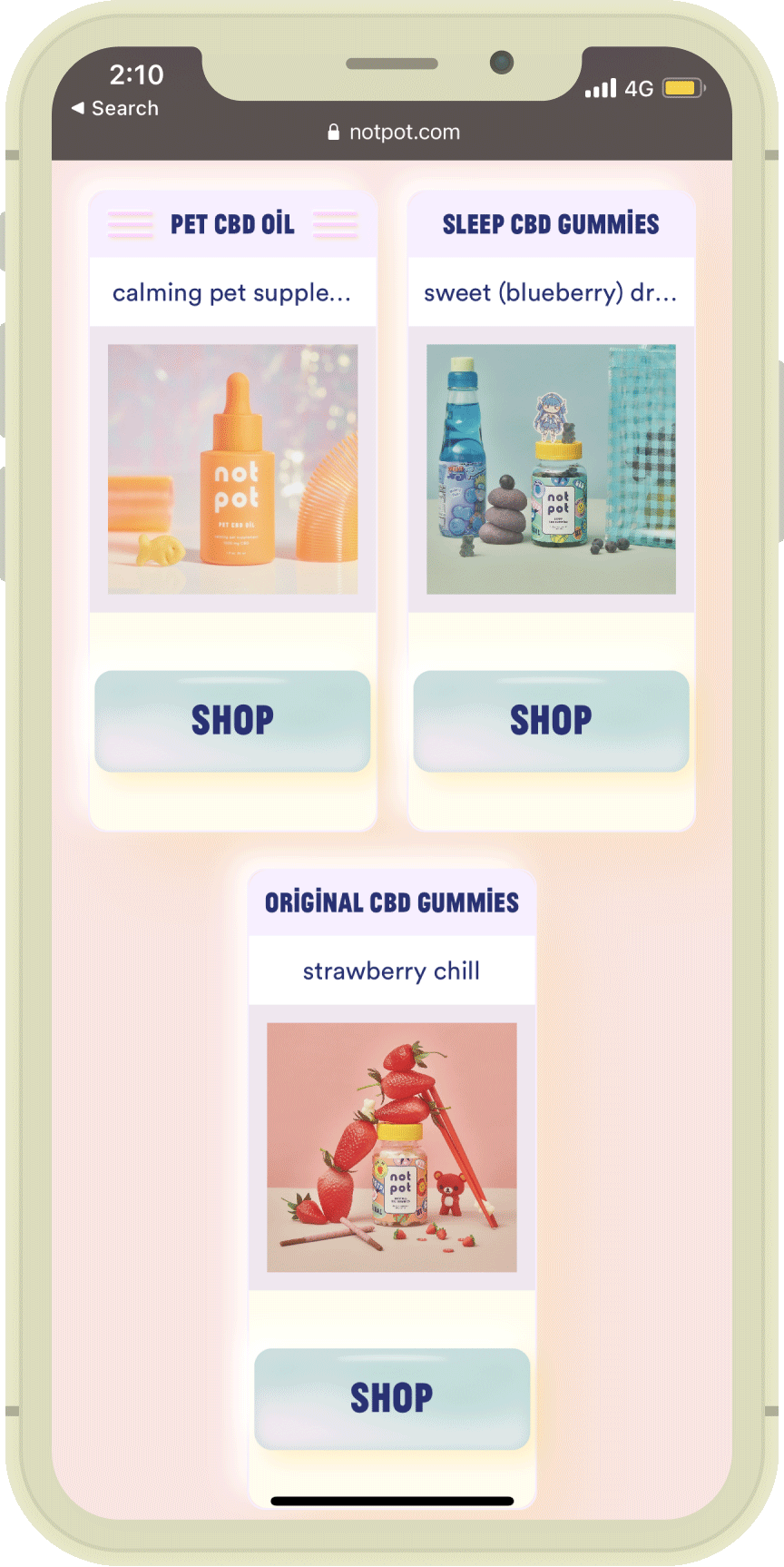Return to Search via the back link

pyautogui.click(x=115, y=108)
